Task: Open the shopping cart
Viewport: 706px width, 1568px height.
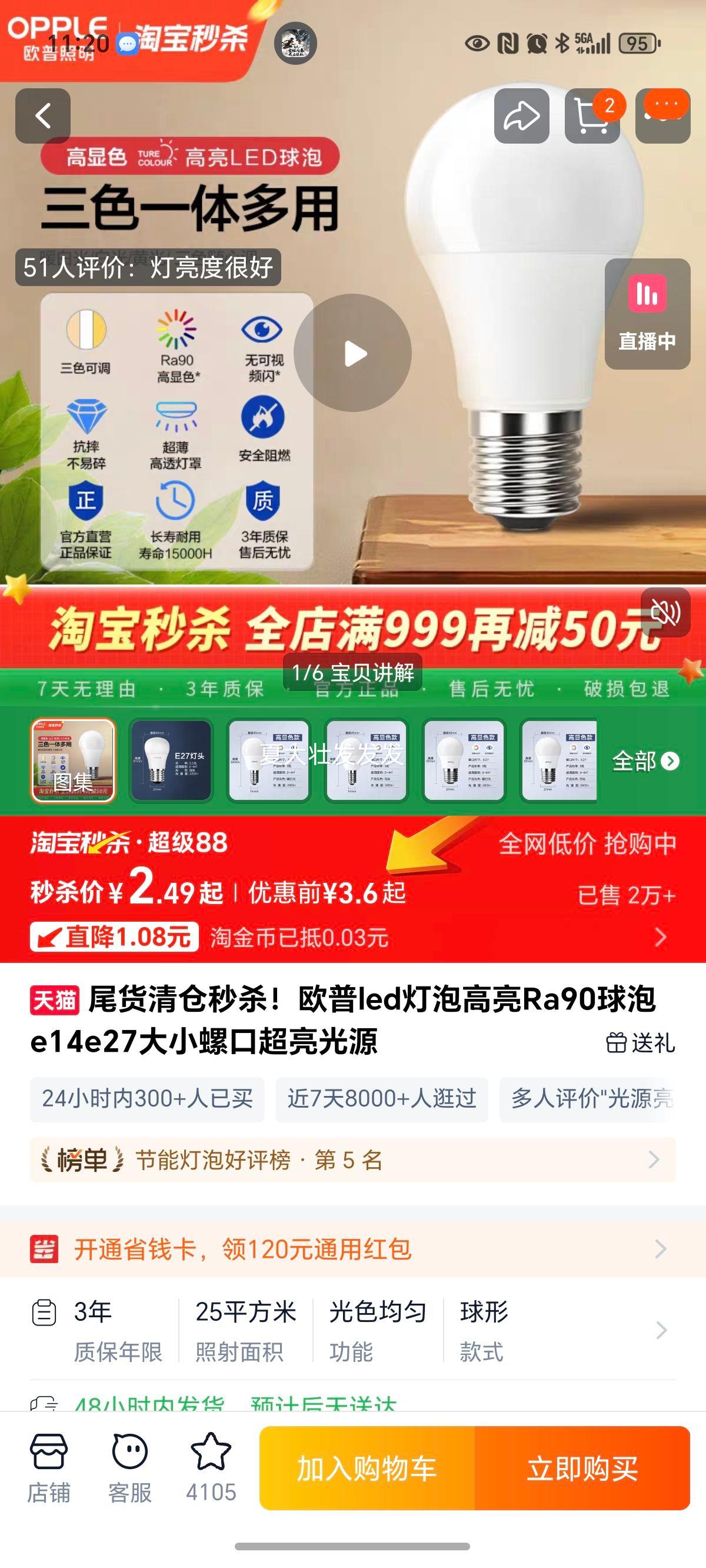Action: (592, 115)
